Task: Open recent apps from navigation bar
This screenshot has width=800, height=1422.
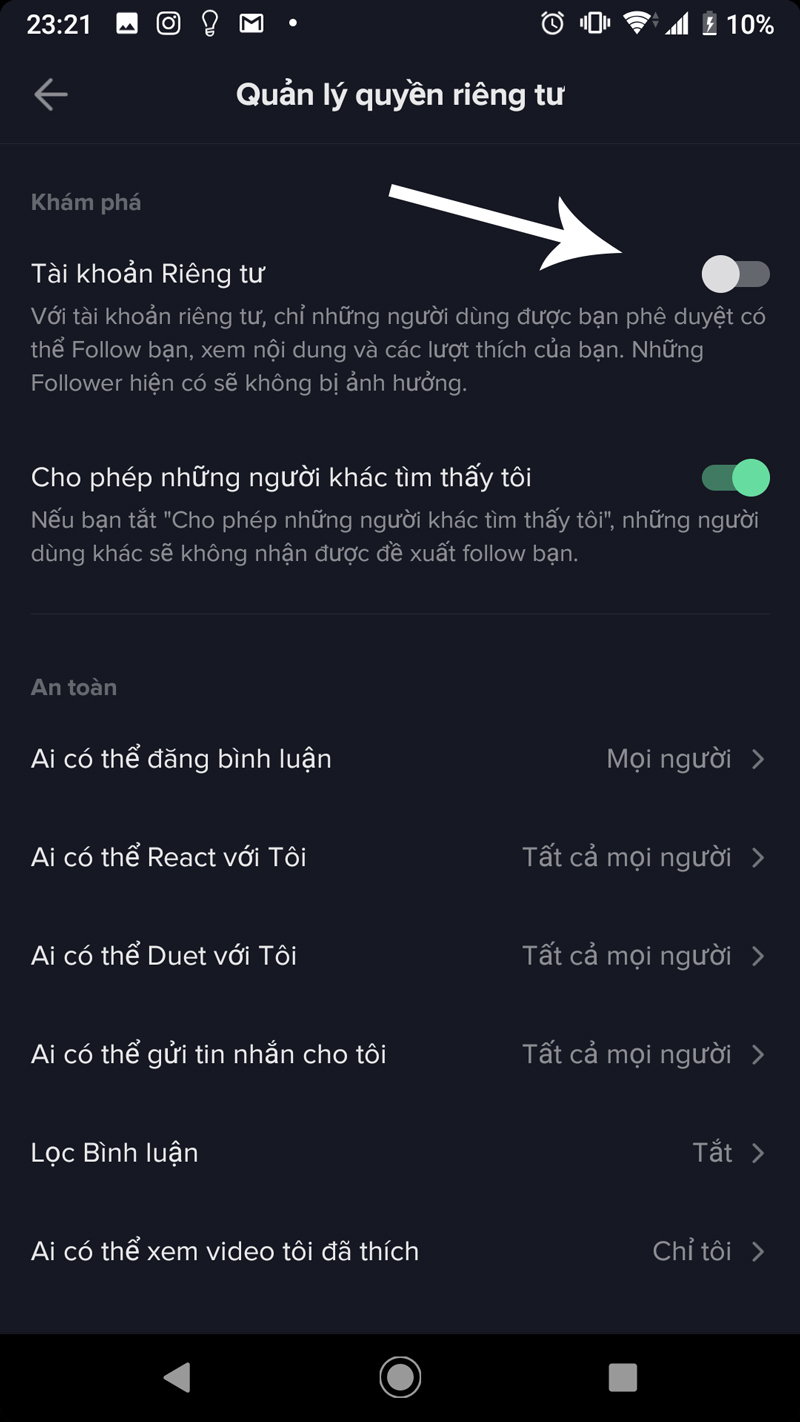Action: (622, 1378)
